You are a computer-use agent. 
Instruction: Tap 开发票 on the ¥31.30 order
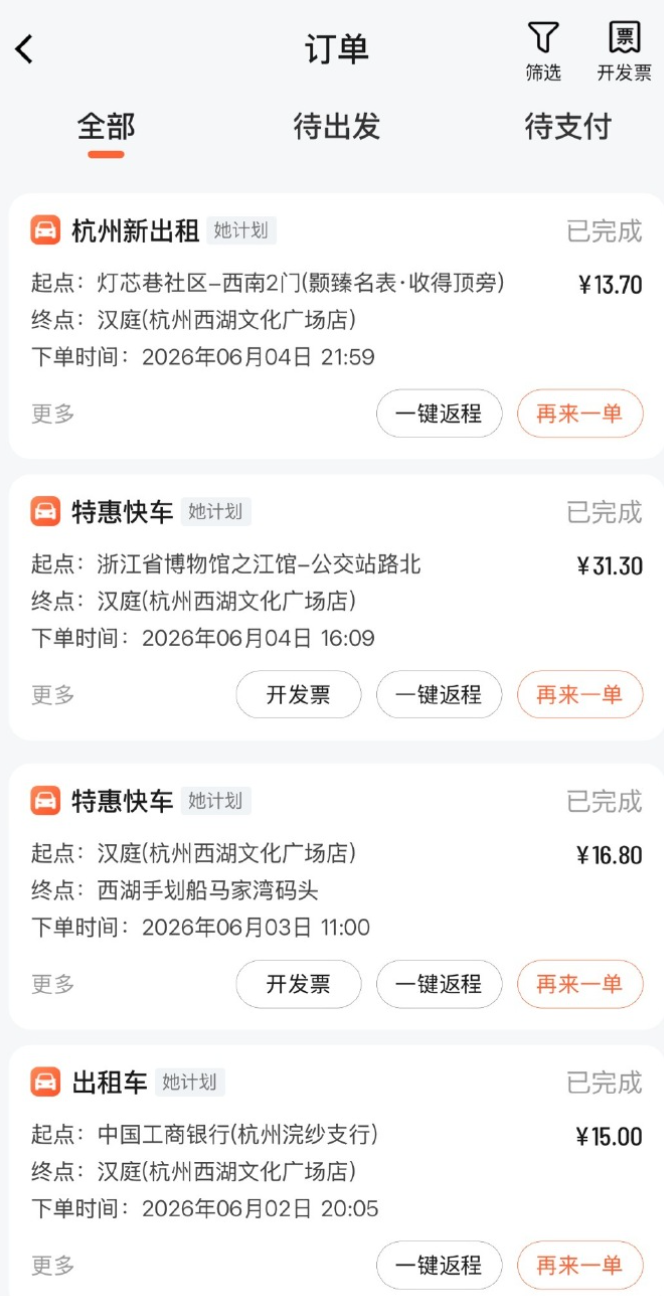(298, 694)
